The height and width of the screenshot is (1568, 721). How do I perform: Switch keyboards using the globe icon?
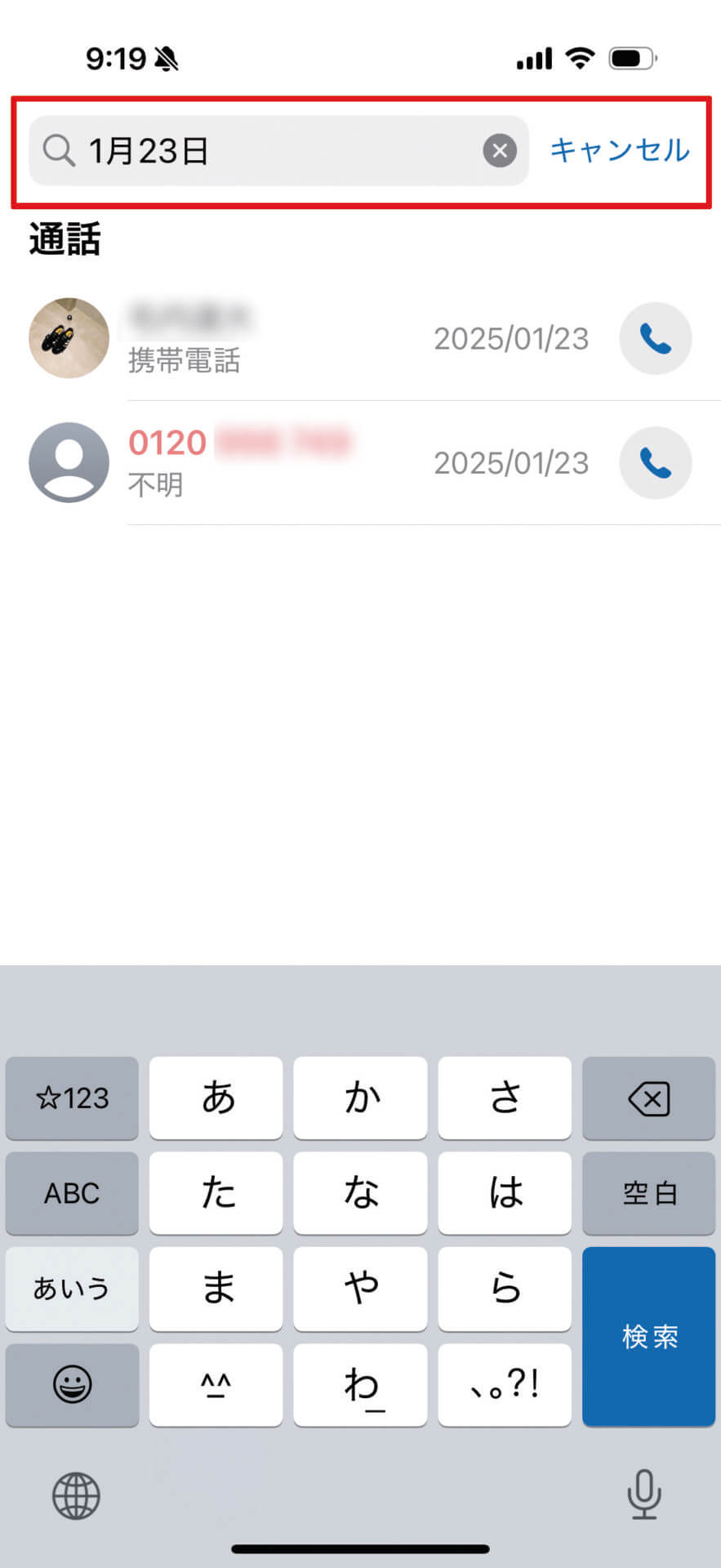[72, 1496]
